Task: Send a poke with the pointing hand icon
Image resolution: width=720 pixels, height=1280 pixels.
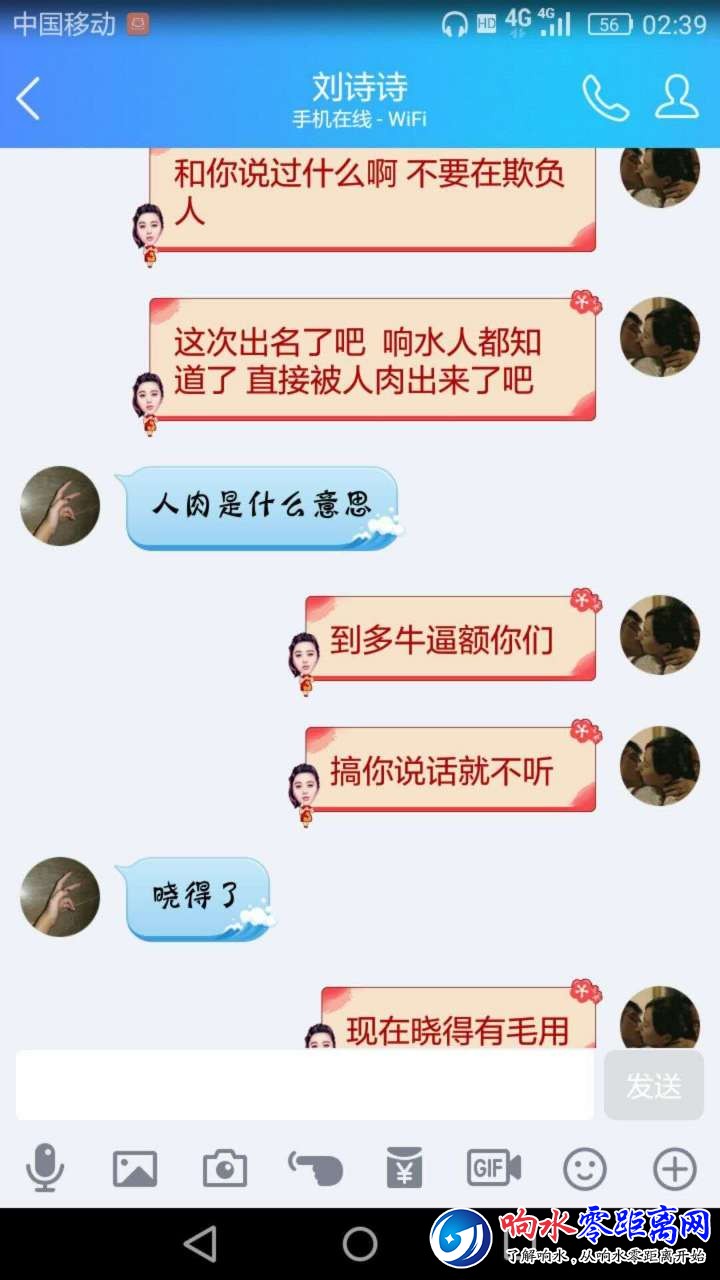Action: (x=315, y=1167)
